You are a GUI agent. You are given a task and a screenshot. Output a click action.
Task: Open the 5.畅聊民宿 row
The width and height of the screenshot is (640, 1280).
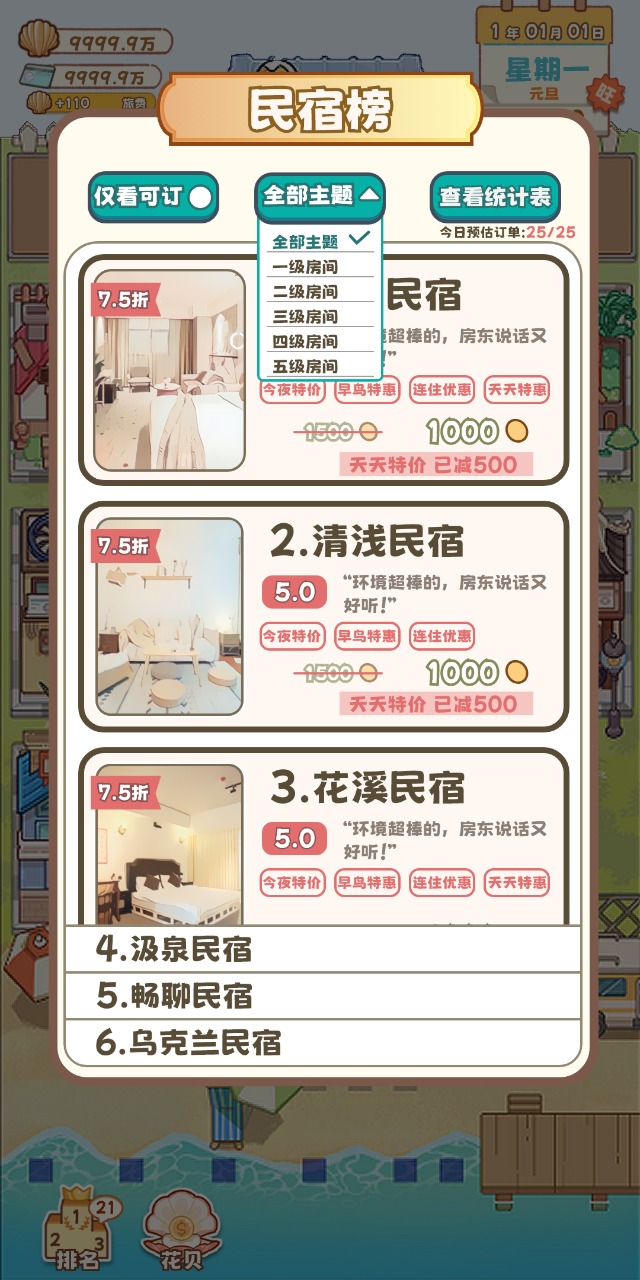click(322, 996)
